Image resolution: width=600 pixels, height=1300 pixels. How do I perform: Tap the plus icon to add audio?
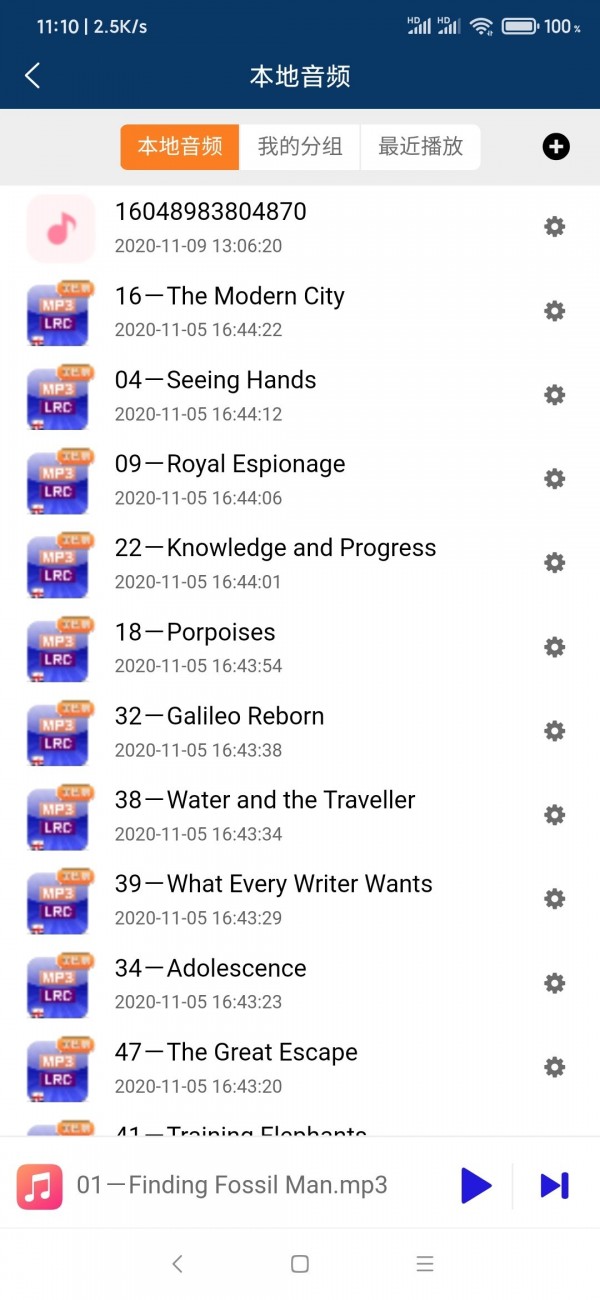556,147
